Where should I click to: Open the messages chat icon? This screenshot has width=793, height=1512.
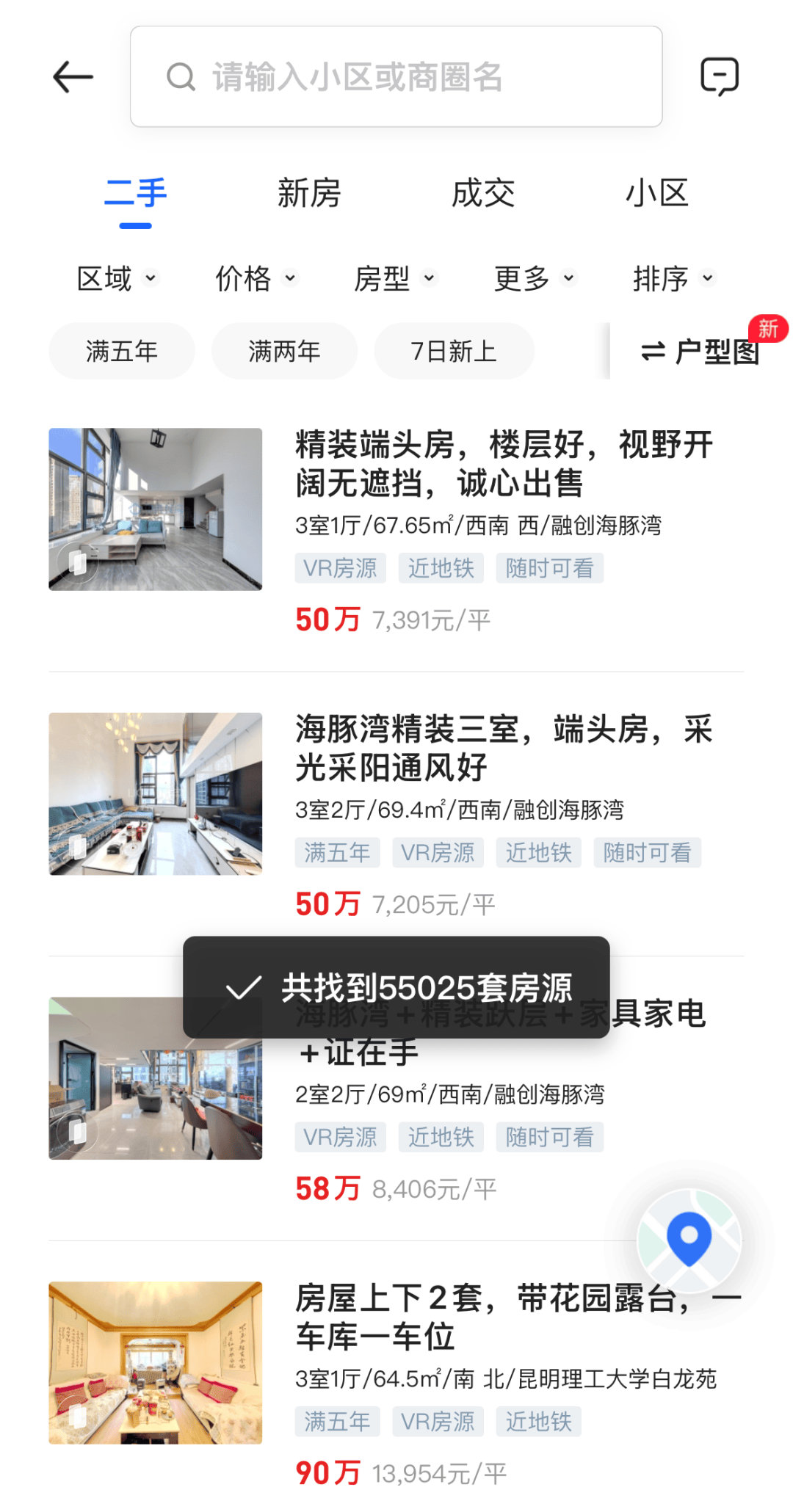(719, 76)
